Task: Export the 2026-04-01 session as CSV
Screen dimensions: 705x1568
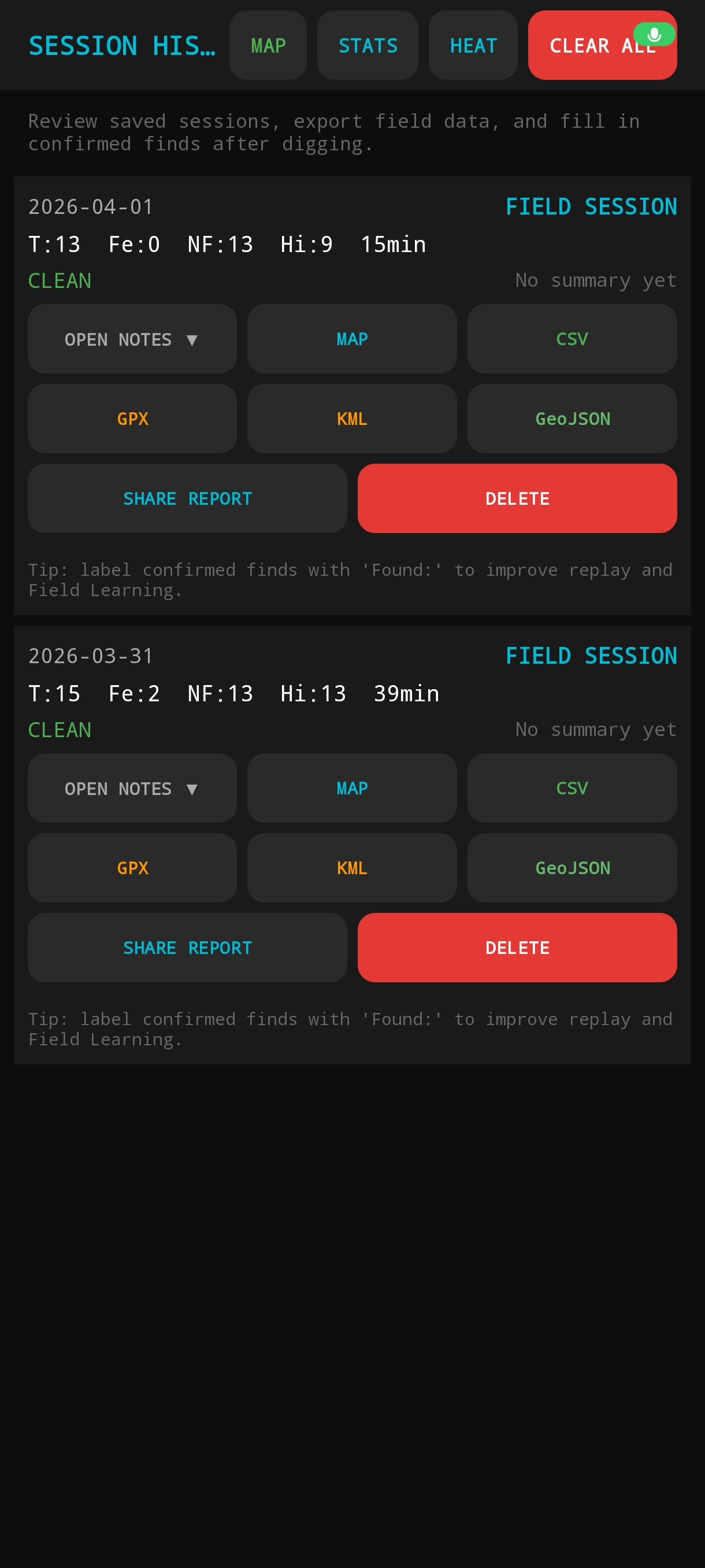Action: (x=572, y=339)
